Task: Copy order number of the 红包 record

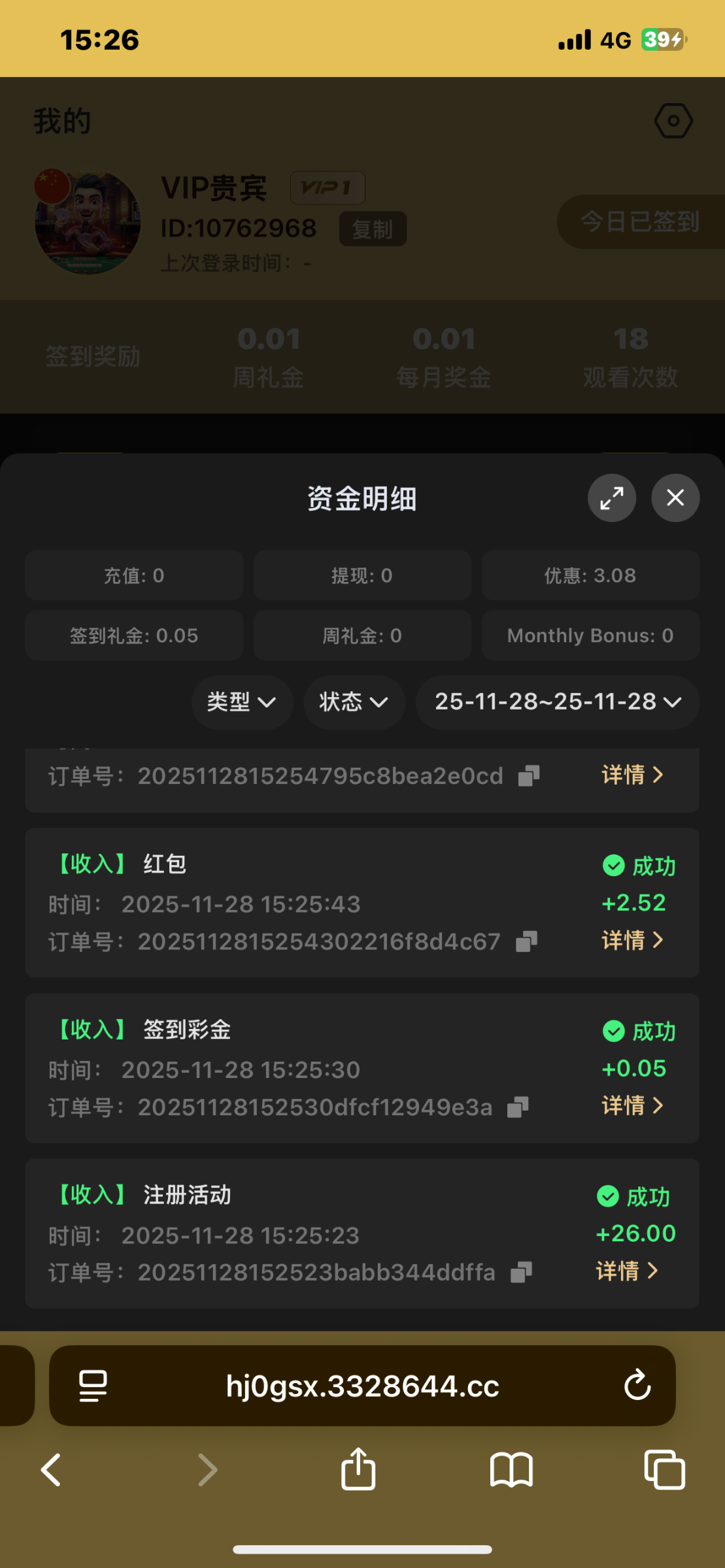Action: tap(526, 941)
